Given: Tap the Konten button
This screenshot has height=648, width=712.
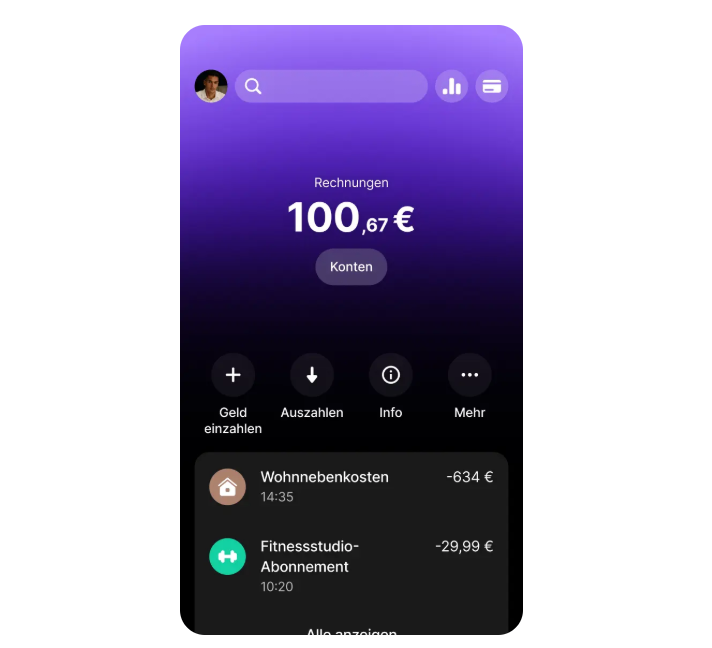Looking at the screenshot, I should pyautogui.click(x=351, y=267).
